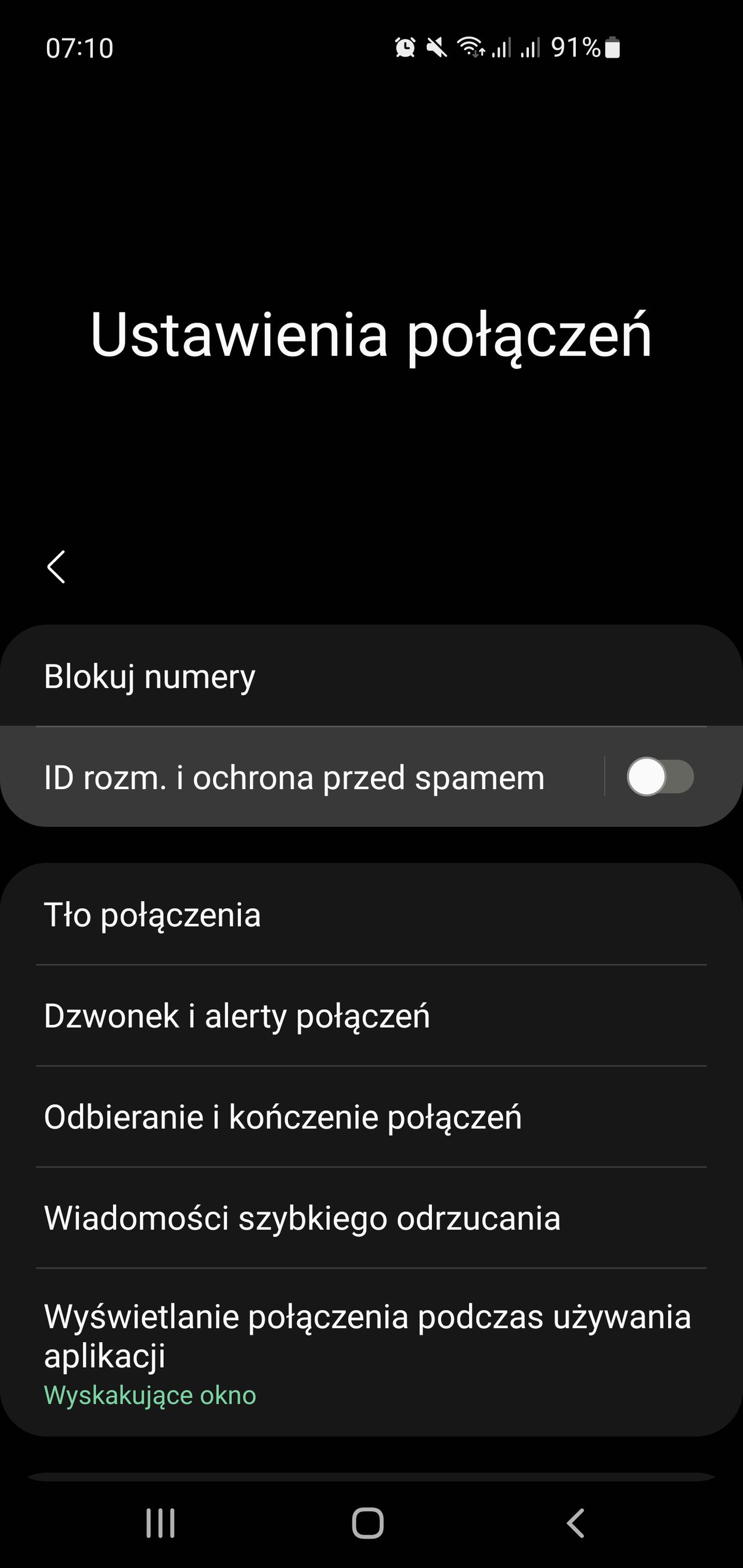
Task: Tap the Wi-Fi status bar icon
Action: [472, 48]
